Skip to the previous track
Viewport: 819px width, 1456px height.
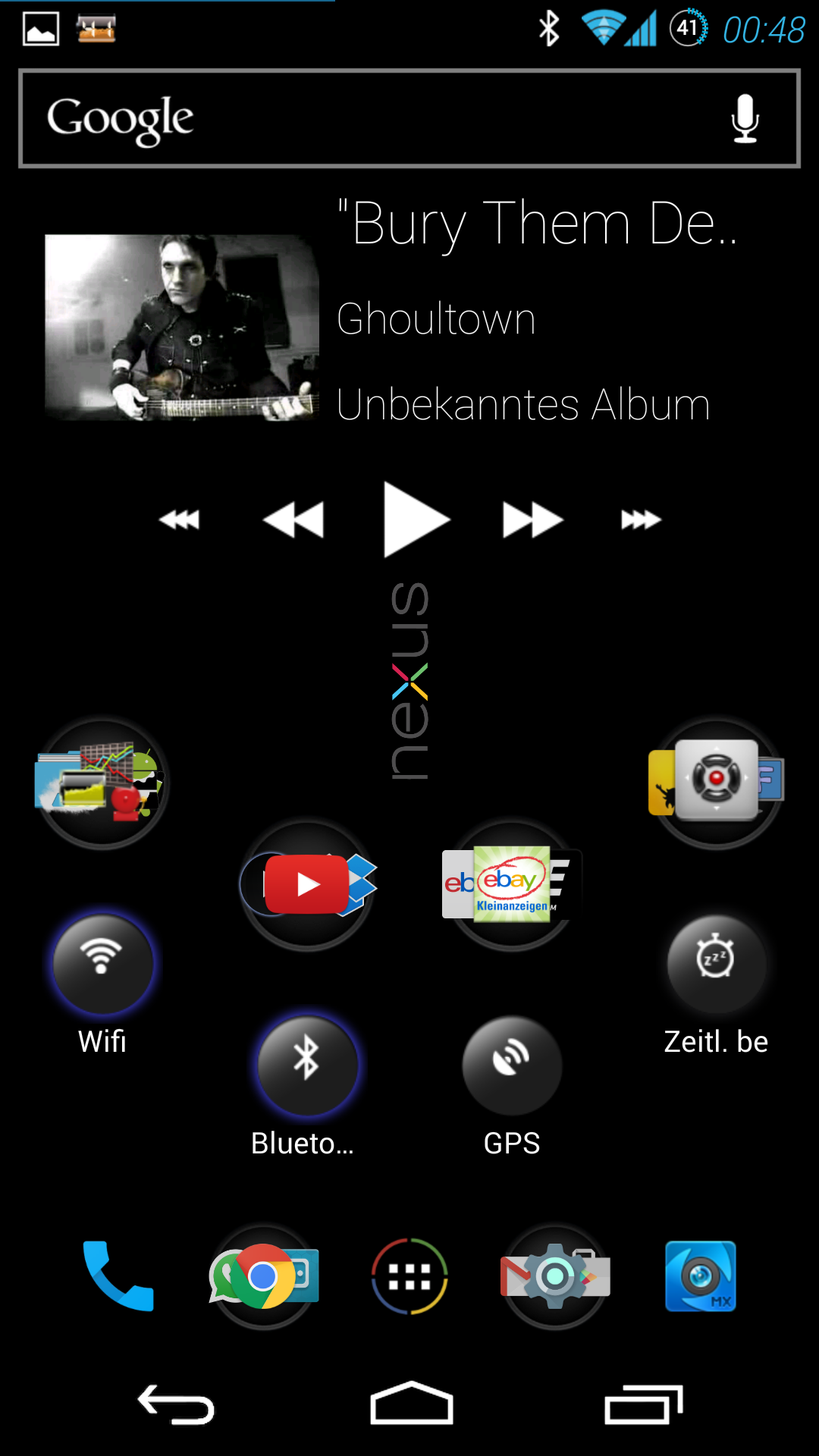[x=179, y=519]
